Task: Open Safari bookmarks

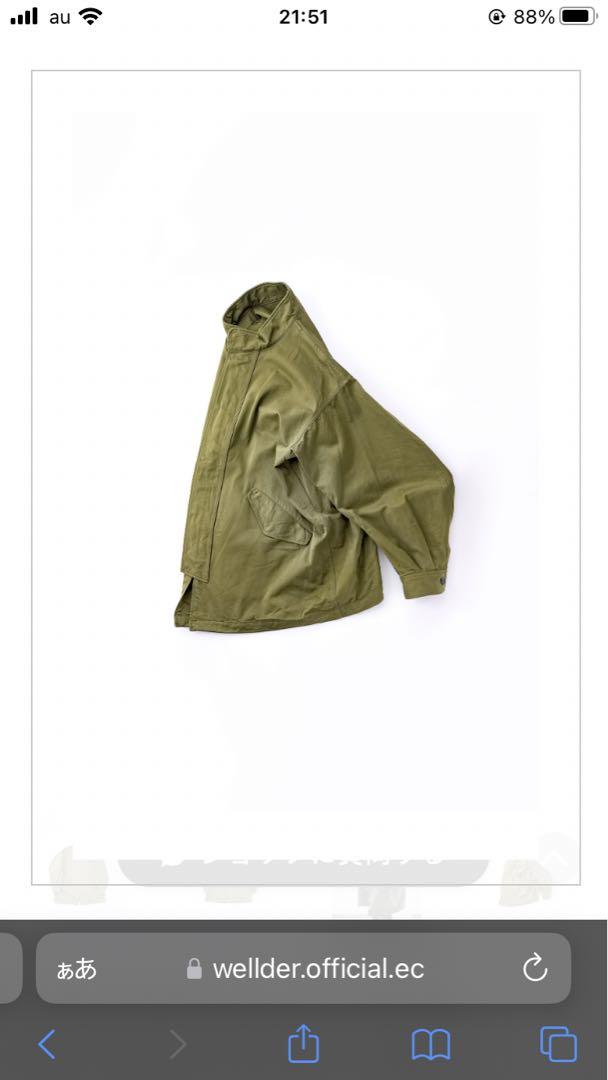Action: pyautogui.click(x=431, y=1045)
